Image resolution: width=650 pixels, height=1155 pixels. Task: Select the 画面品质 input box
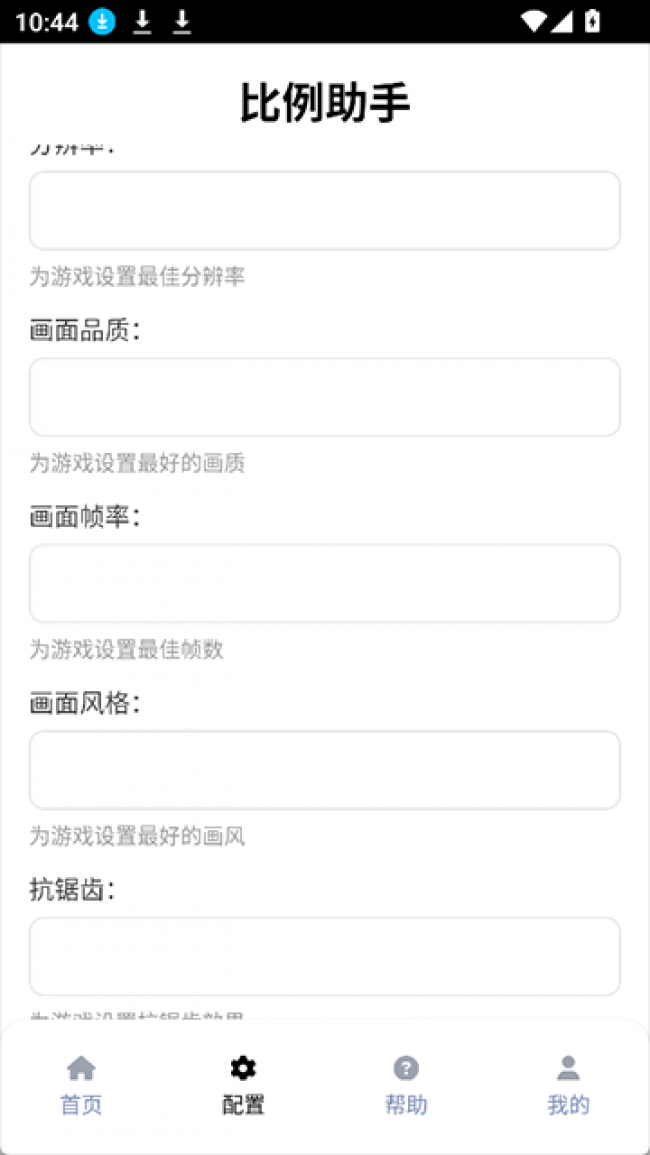tap(324, 397)
